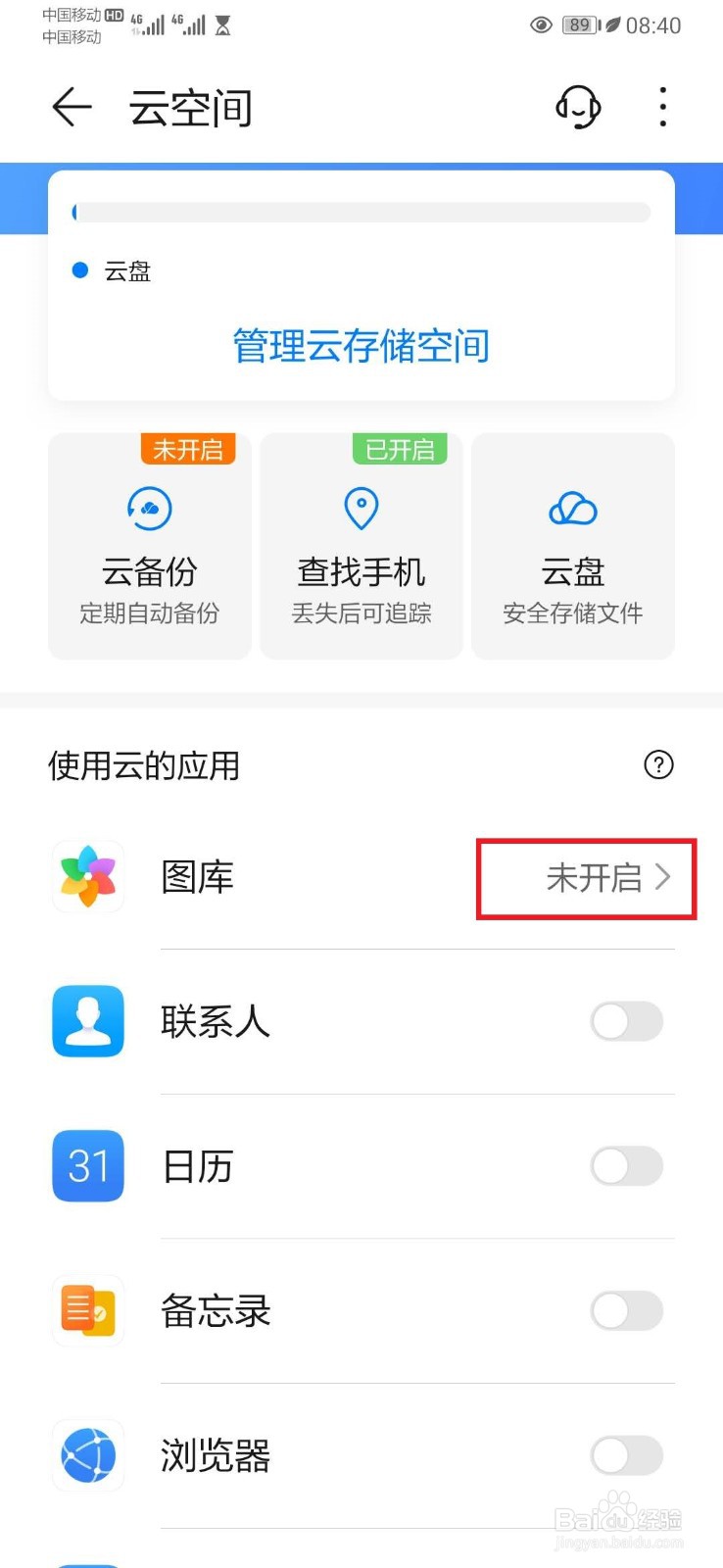The image size is (723, 1568).
Task: Open the 云备份 cloud backup card
Action: 149,545
